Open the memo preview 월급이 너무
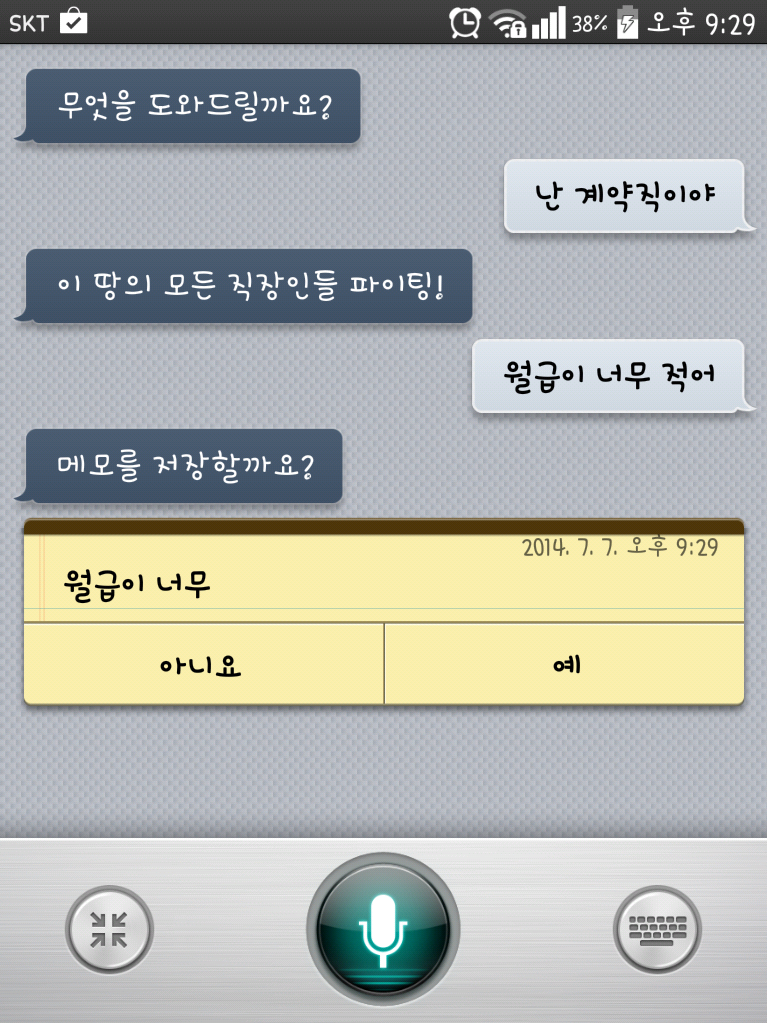The image size is (767, 1023). pos(383,577)
